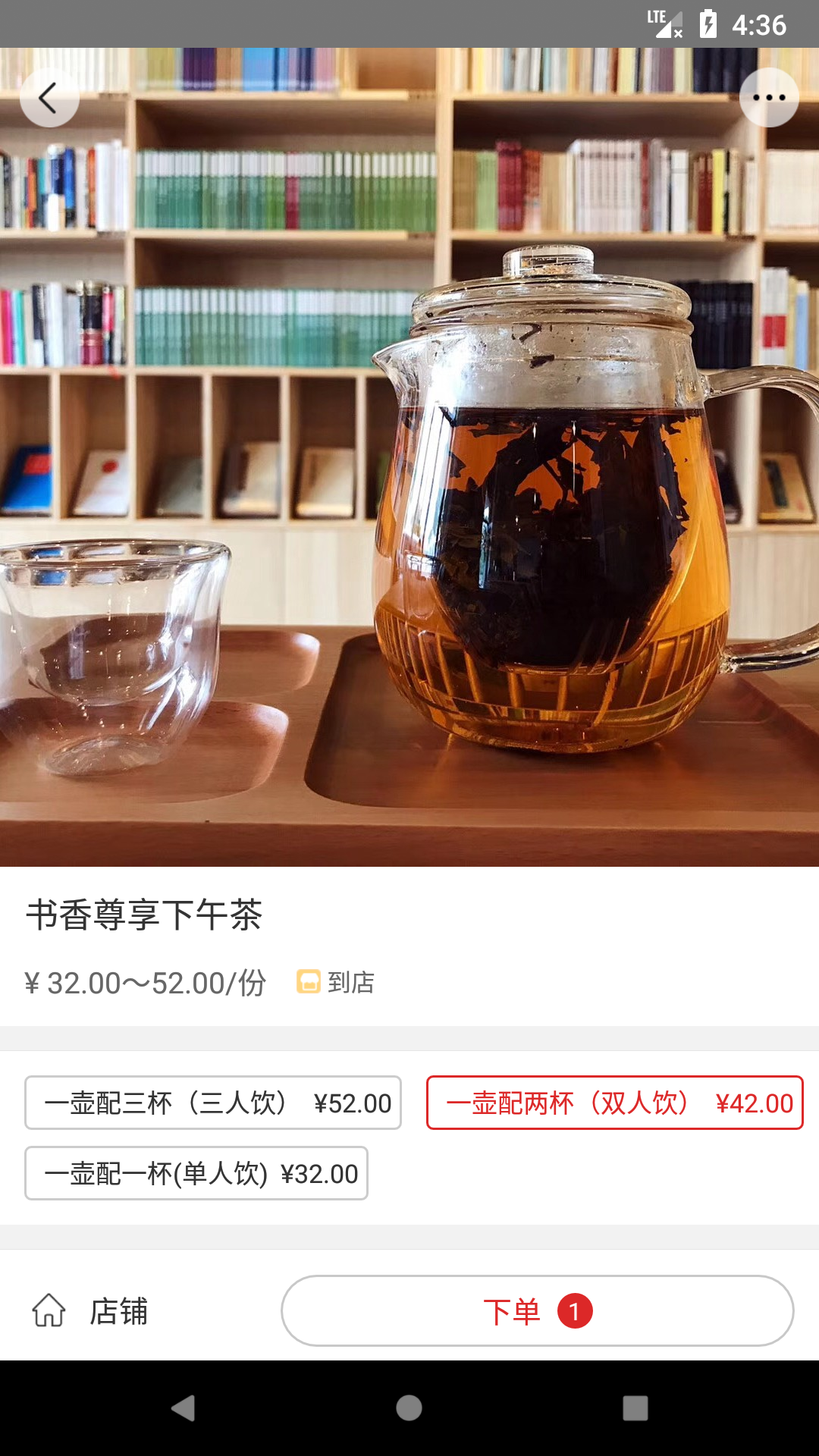819x1456 pixels.
Task: Open the three-dot overflow menu
Action: tap(769, 98)
